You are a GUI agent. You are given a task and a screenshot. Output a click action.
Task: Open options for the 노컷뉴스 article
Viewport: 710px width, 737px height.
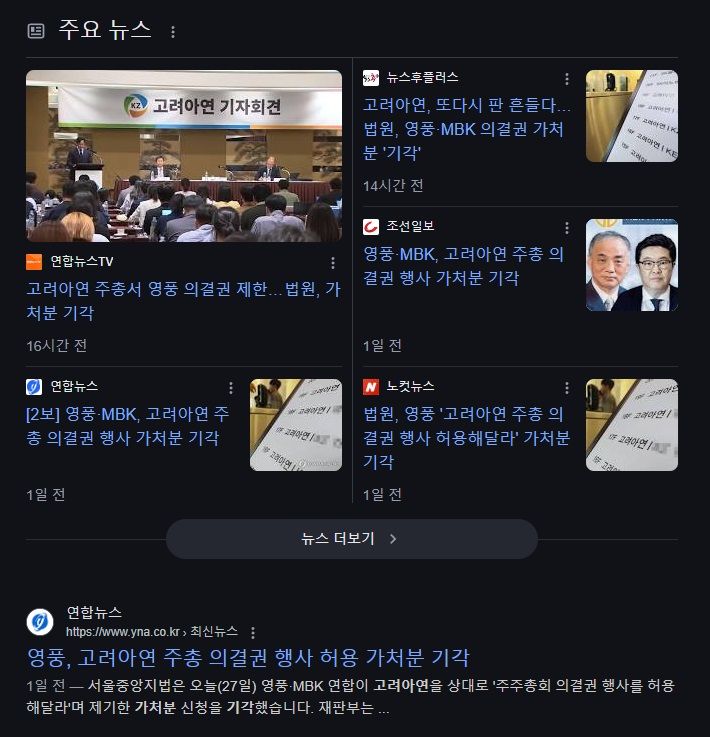pos(567,388)
